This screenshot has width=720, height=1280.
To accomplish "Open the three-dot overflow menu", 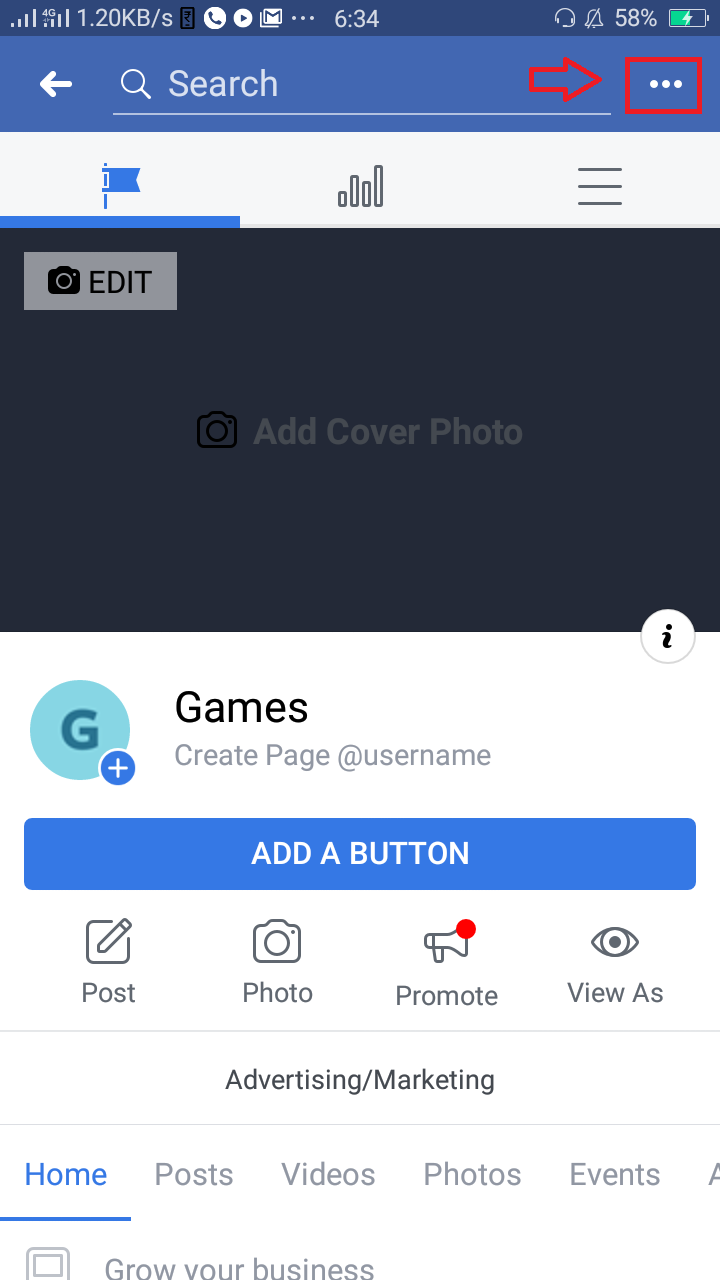I will (x=665, y=85).
